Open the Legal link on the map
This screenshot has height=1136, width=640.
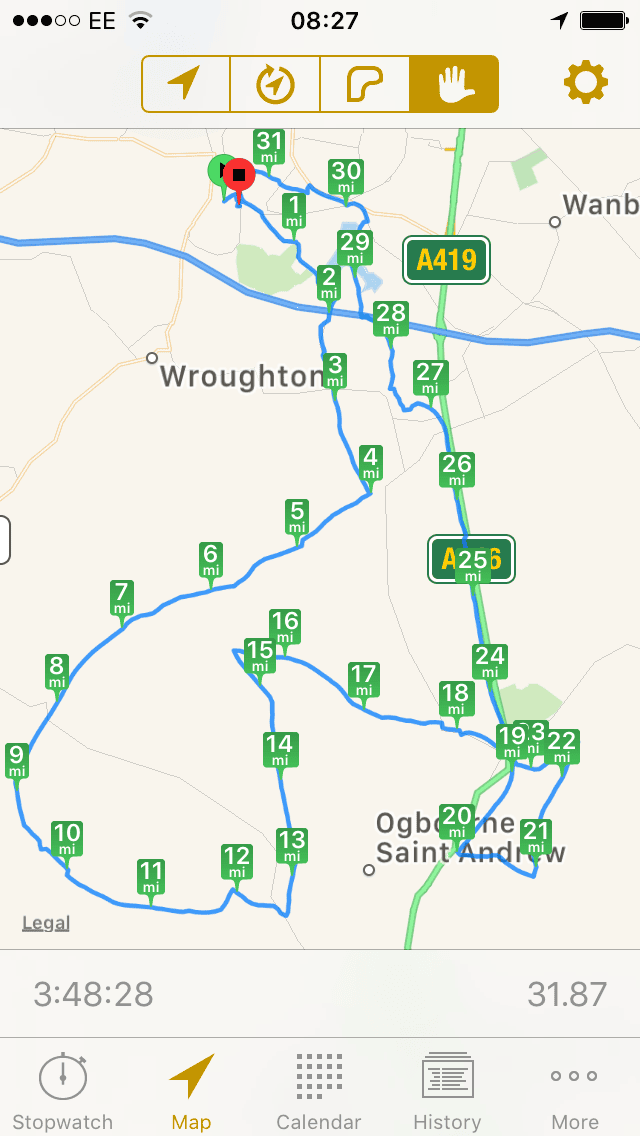click(46, 923)
